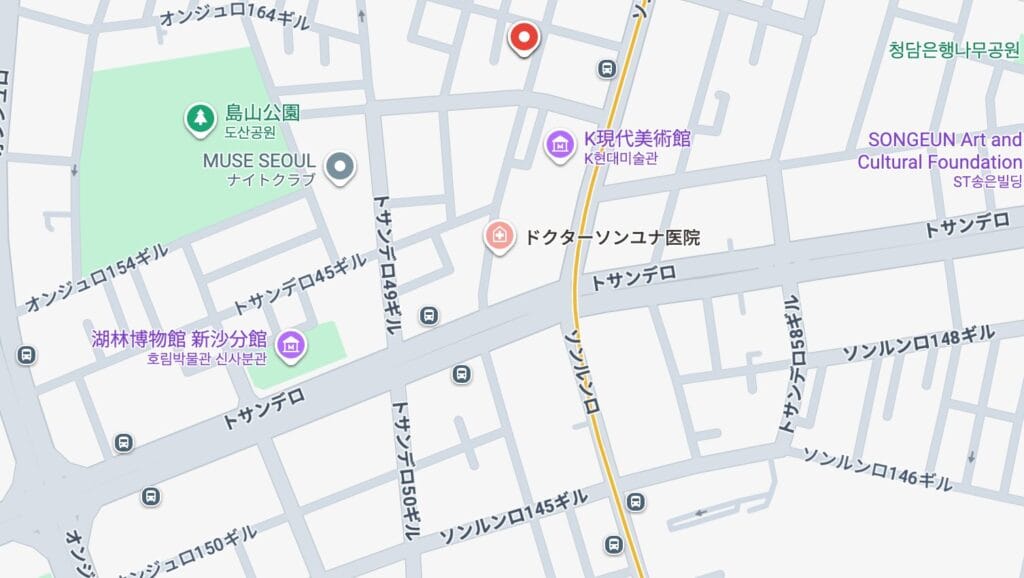Open the 島山公園 park marker
1024x578 pixels.
[200, 119]
